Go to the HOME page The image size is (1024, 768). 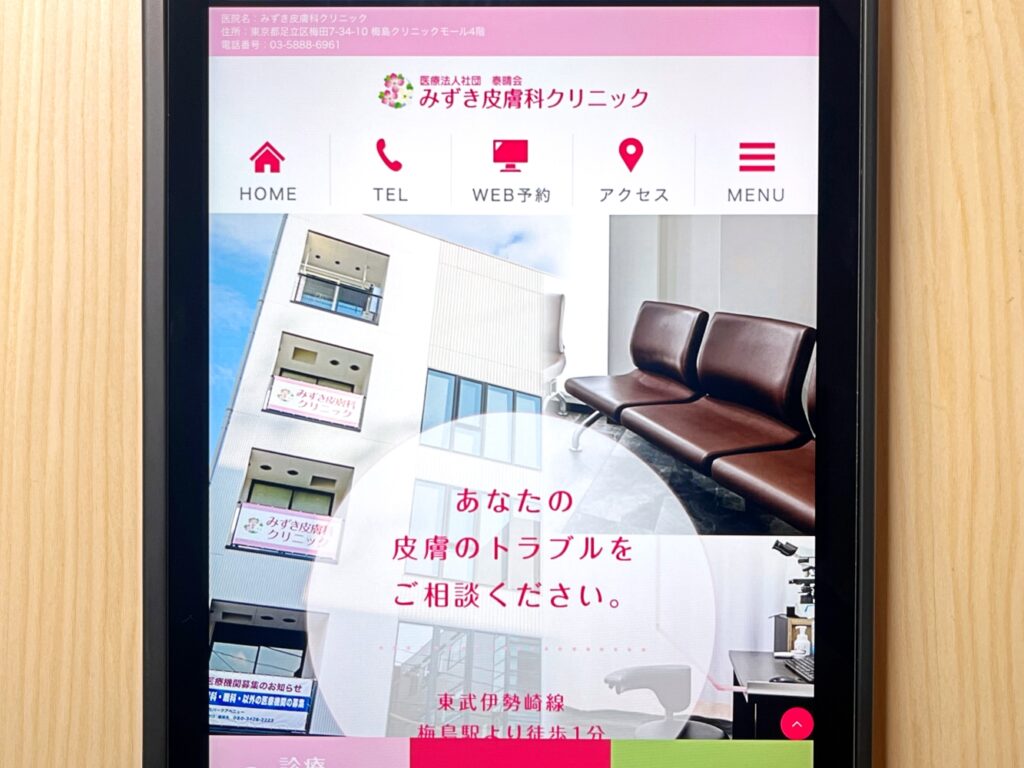tap(268, 171)
